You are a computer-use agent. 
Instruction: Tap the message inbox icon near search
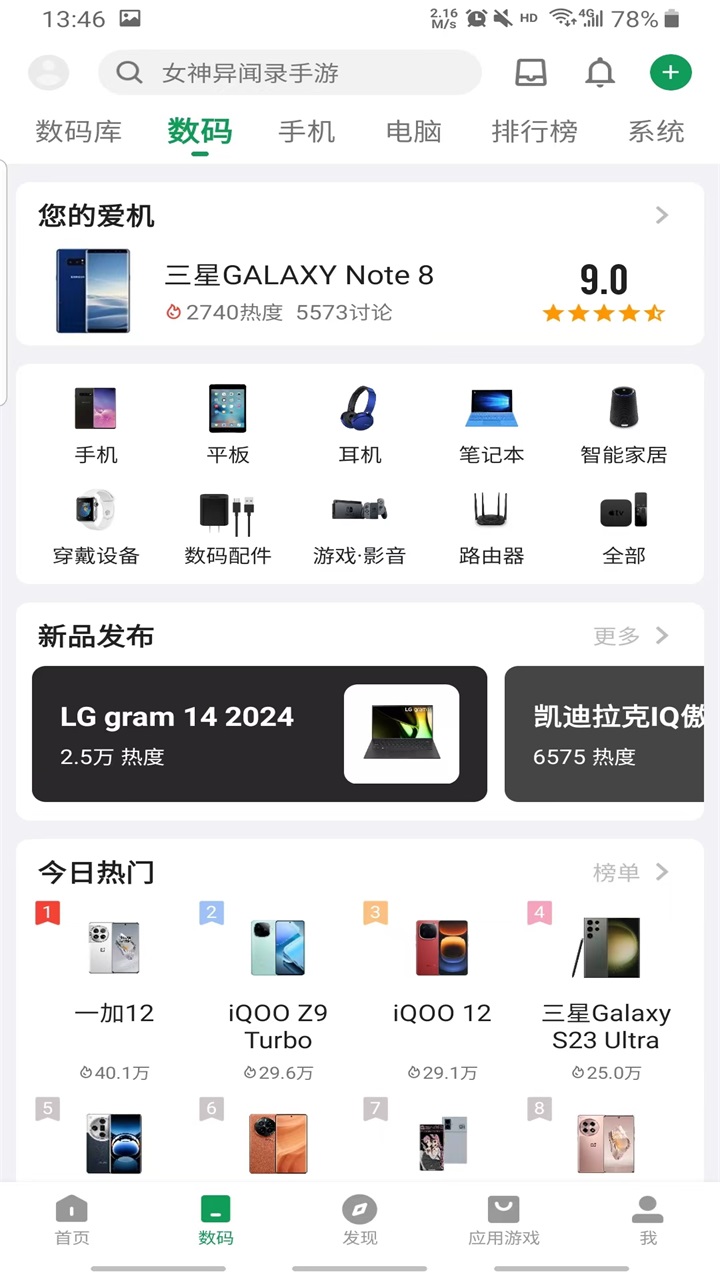530,72
